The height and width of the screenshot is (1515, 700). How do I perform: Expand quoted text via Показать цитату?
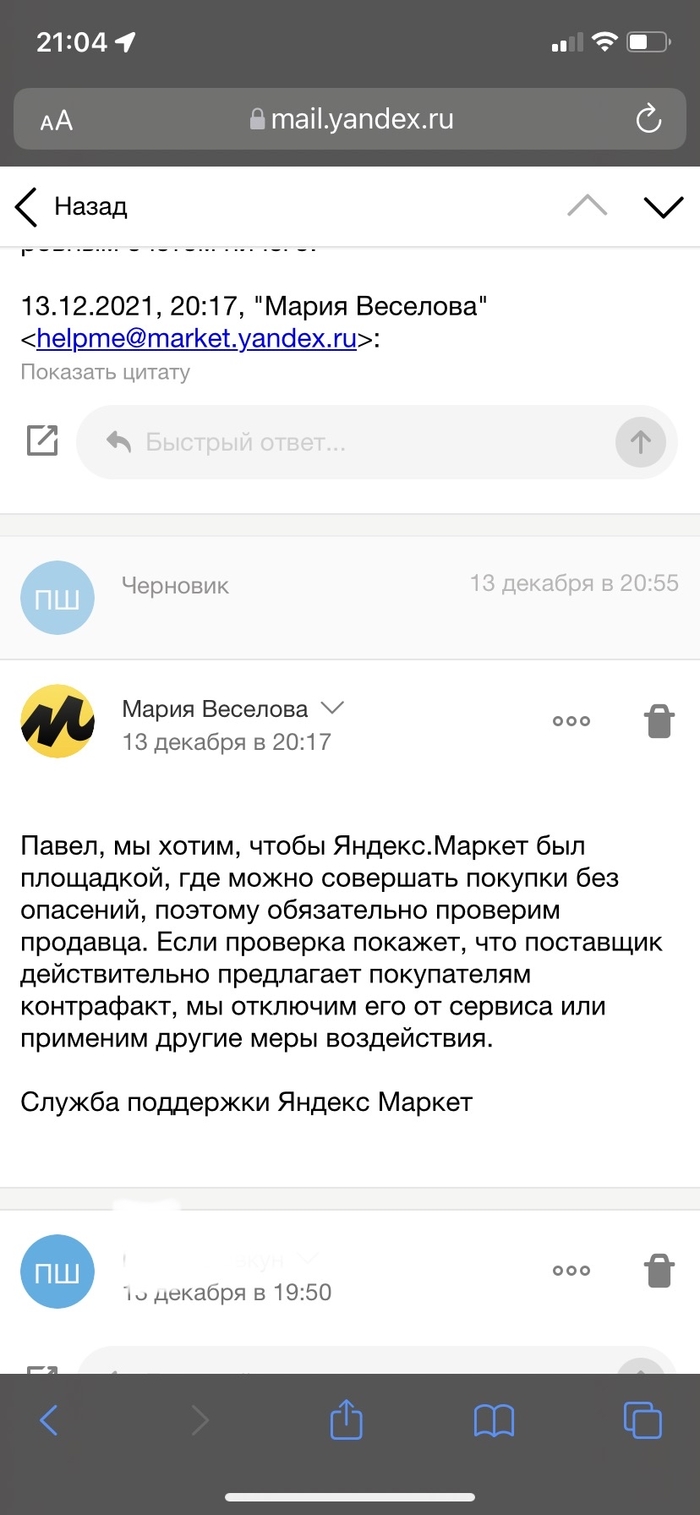click(105, 372)
